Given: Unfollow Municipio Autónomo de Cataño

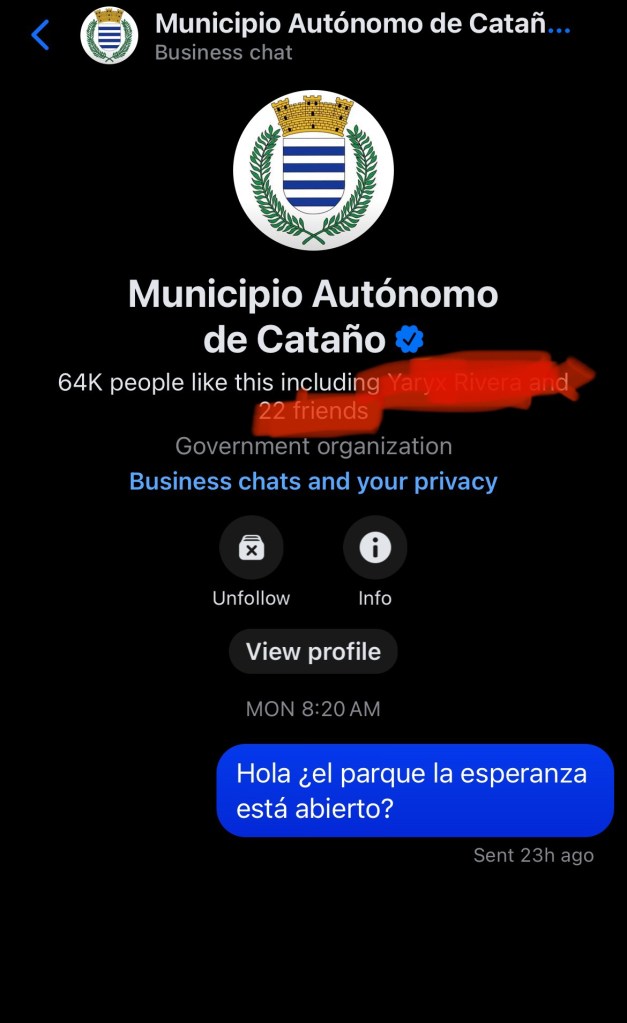Looking at the screenshot, I should (251, 548).
